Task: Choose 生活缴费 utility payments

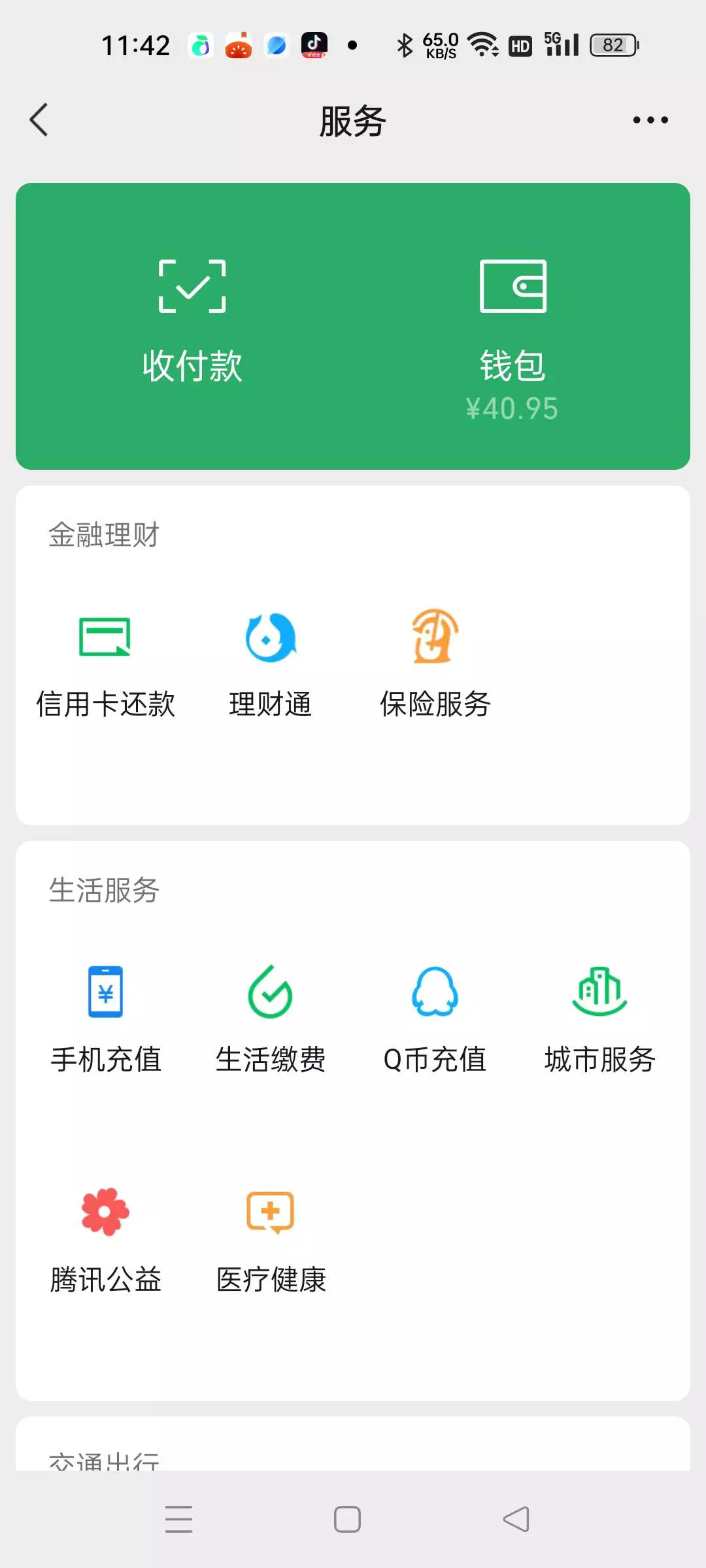Action: (270, 1018)
